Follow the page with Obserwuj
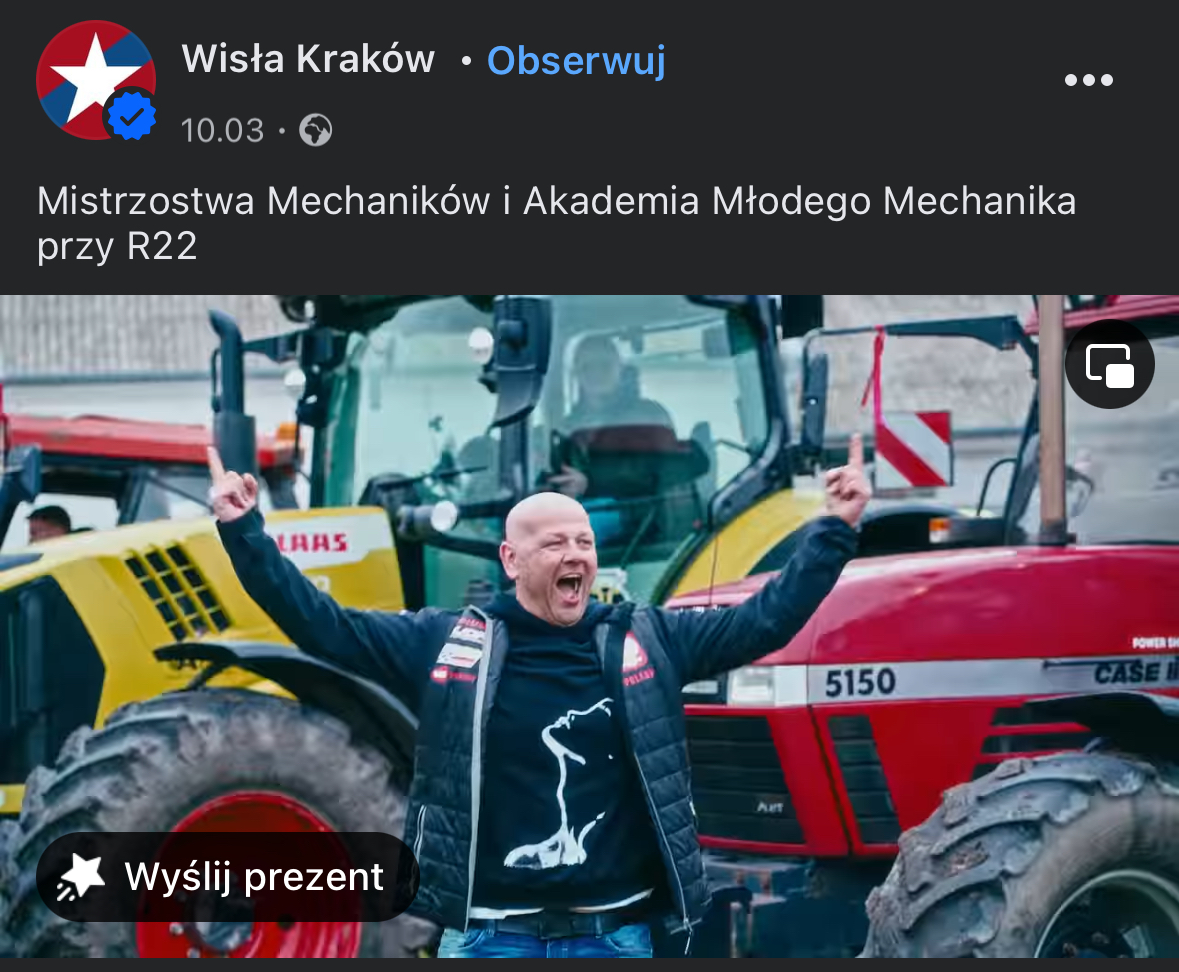The image size is (1179, 972). click(576, 61)
